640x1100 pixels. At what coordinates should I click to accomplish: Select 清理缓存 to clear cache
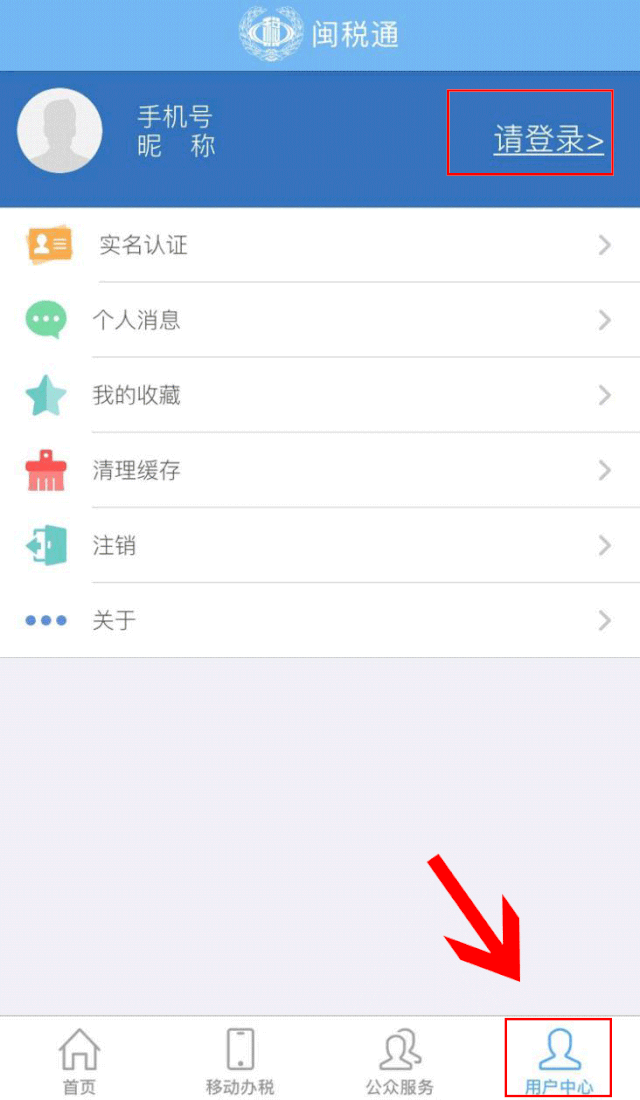pos(136,470)
